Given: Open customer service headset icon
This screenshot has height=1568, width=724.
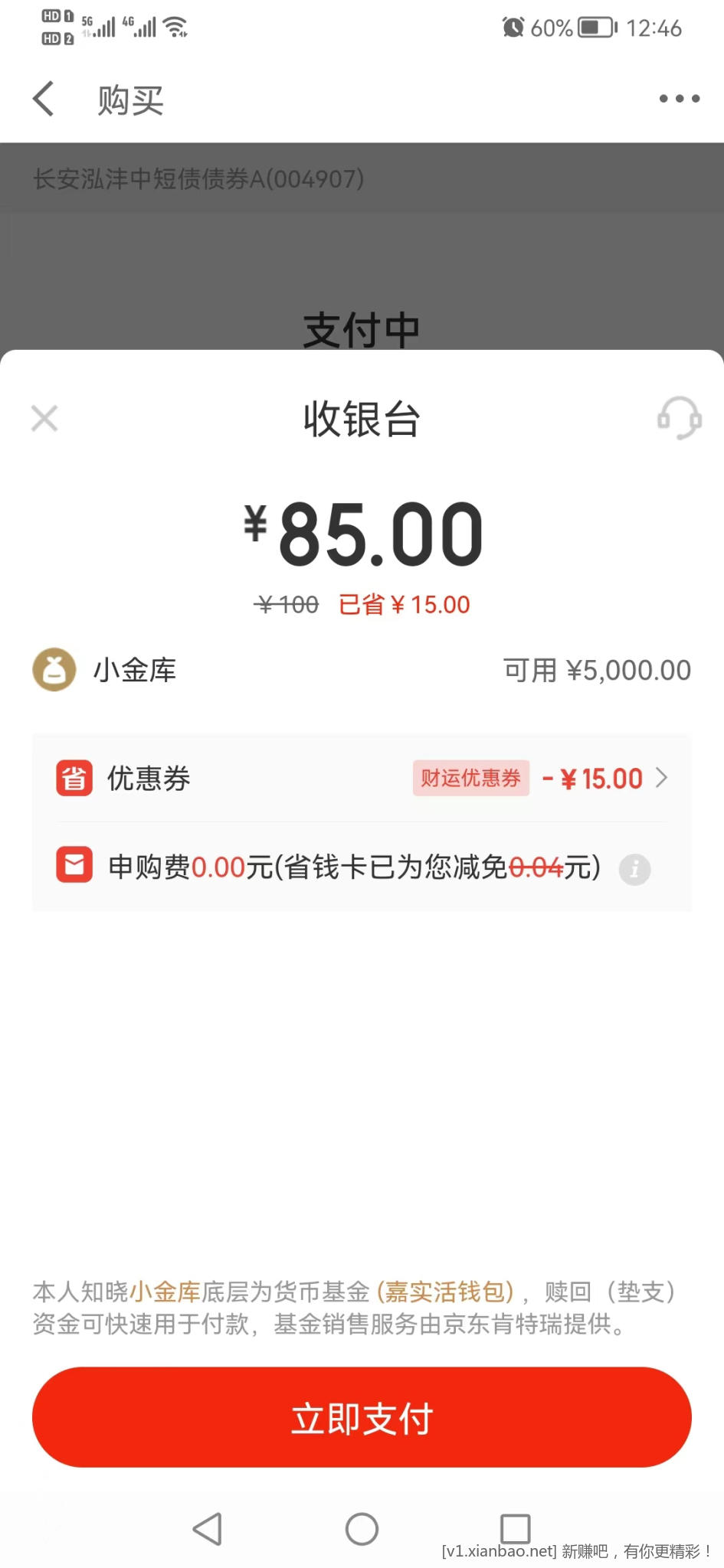Looking at the screenshot, I should [679, 418].
